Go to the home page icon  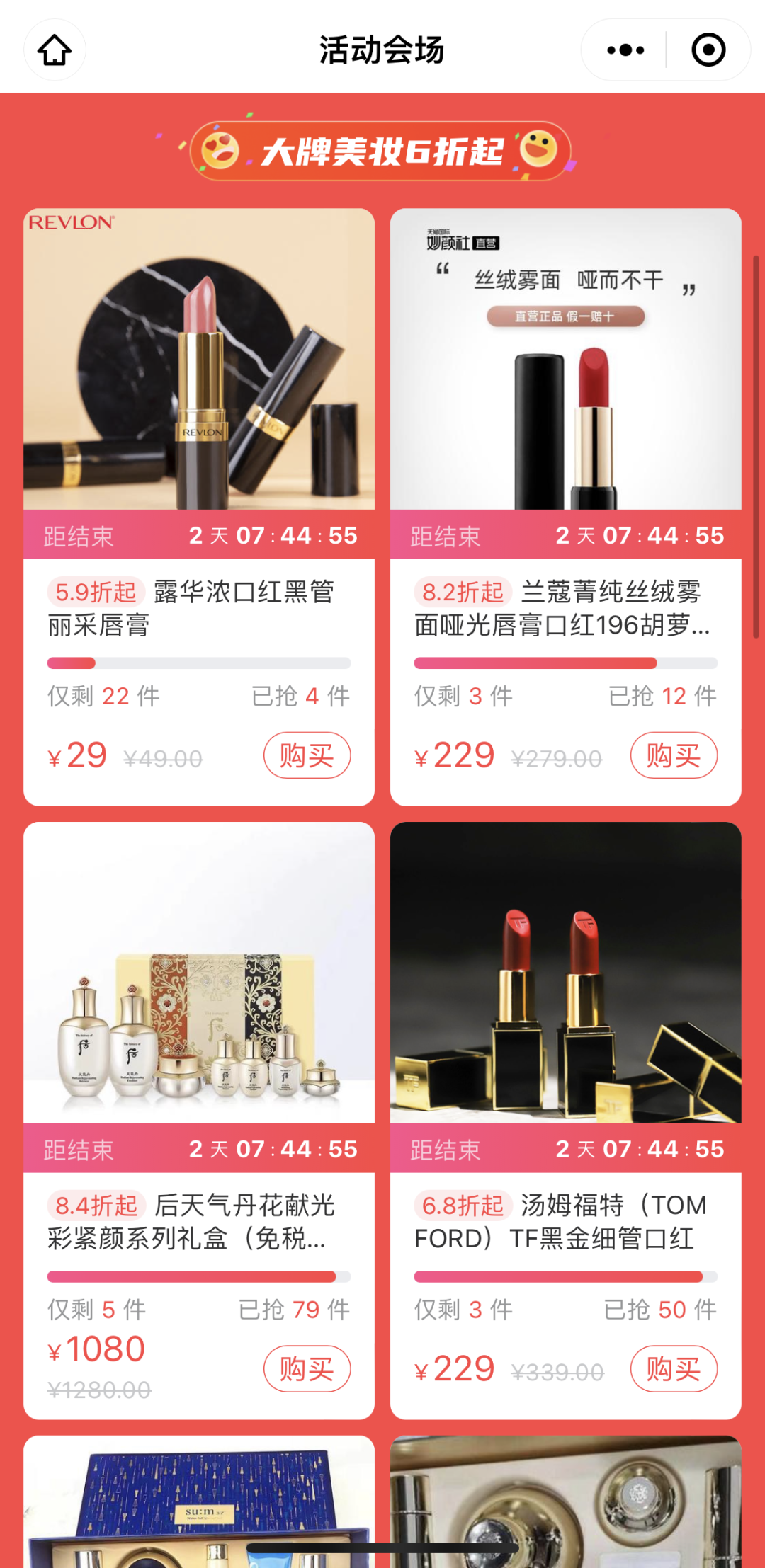(x=55, y=50)
